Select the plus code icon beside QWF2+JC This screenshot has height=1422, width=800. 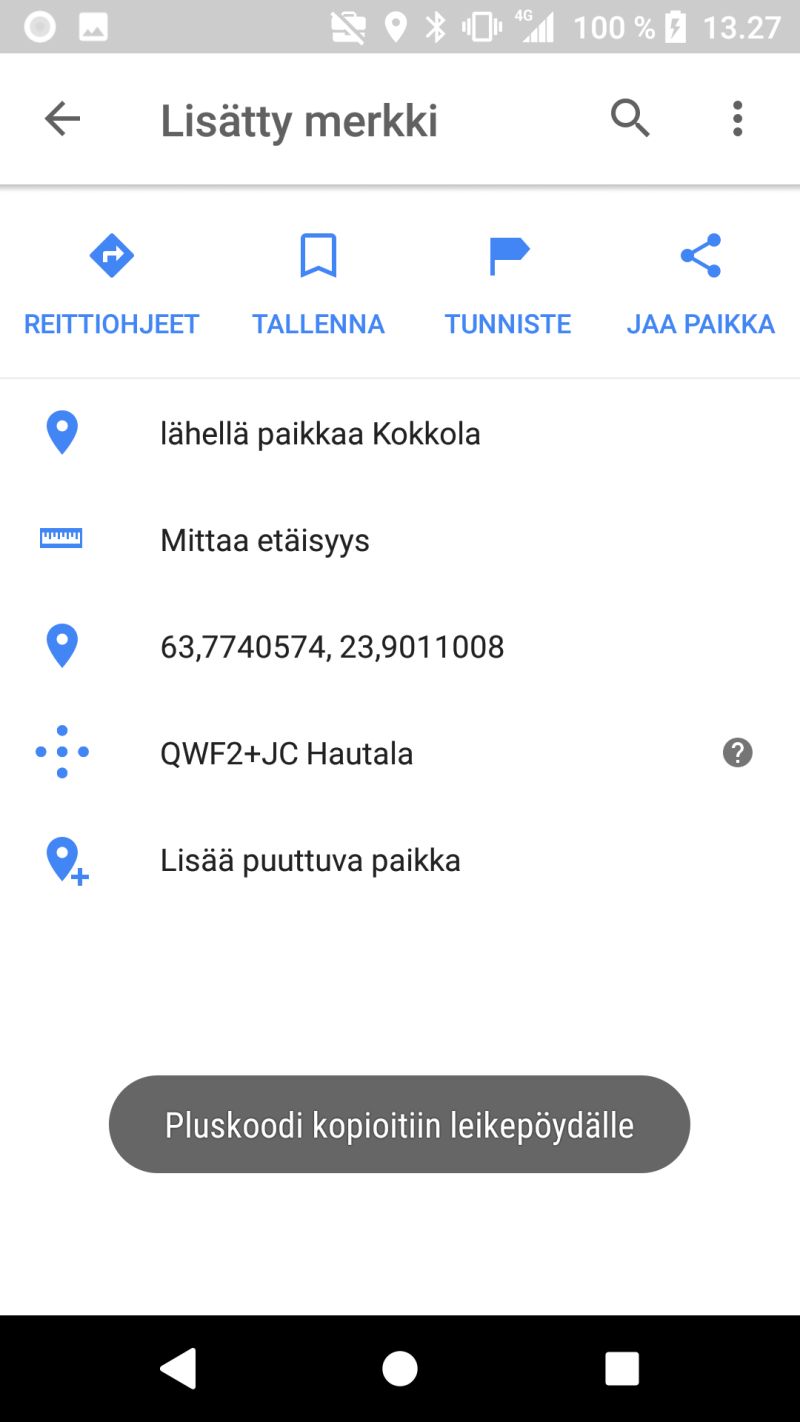tap(62, 752)
